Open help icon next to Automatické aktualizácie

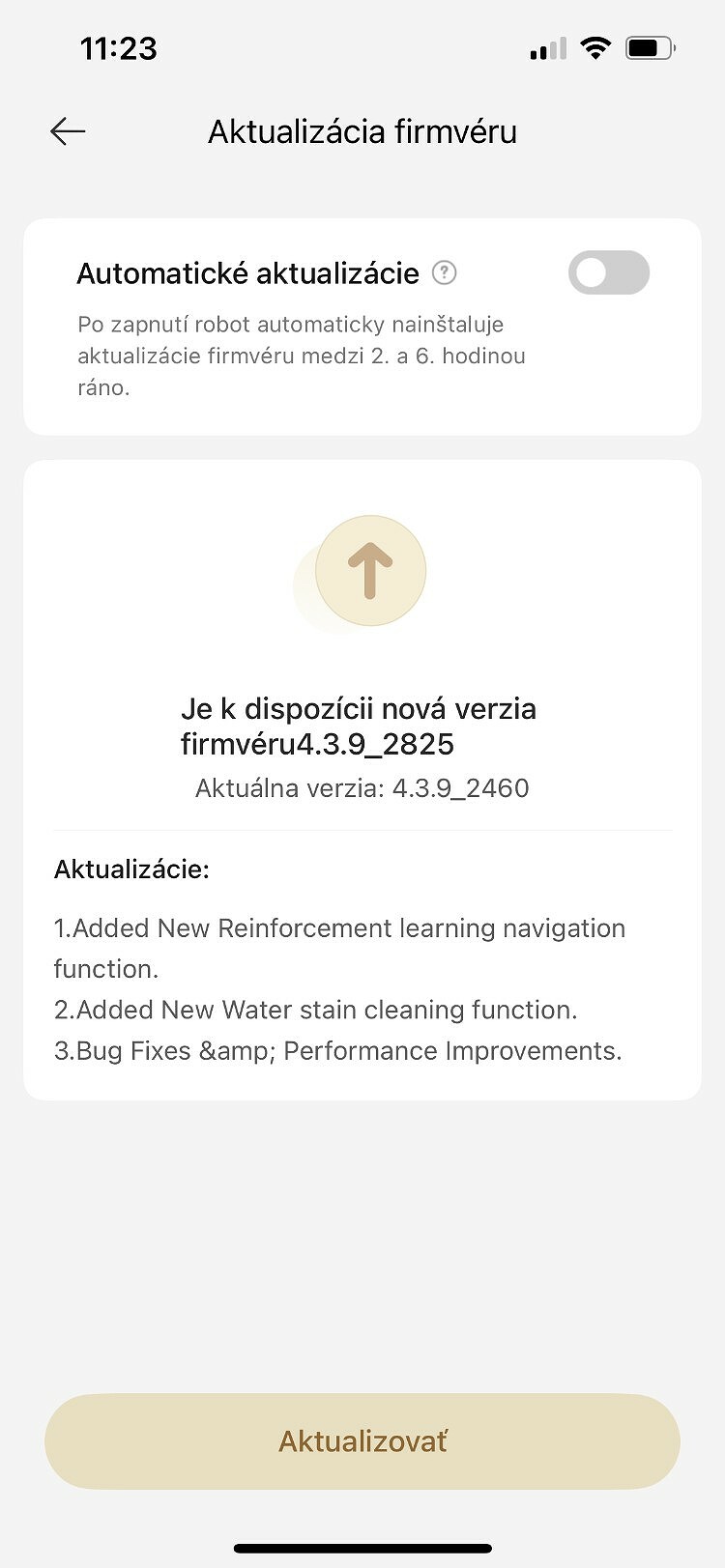444,273
